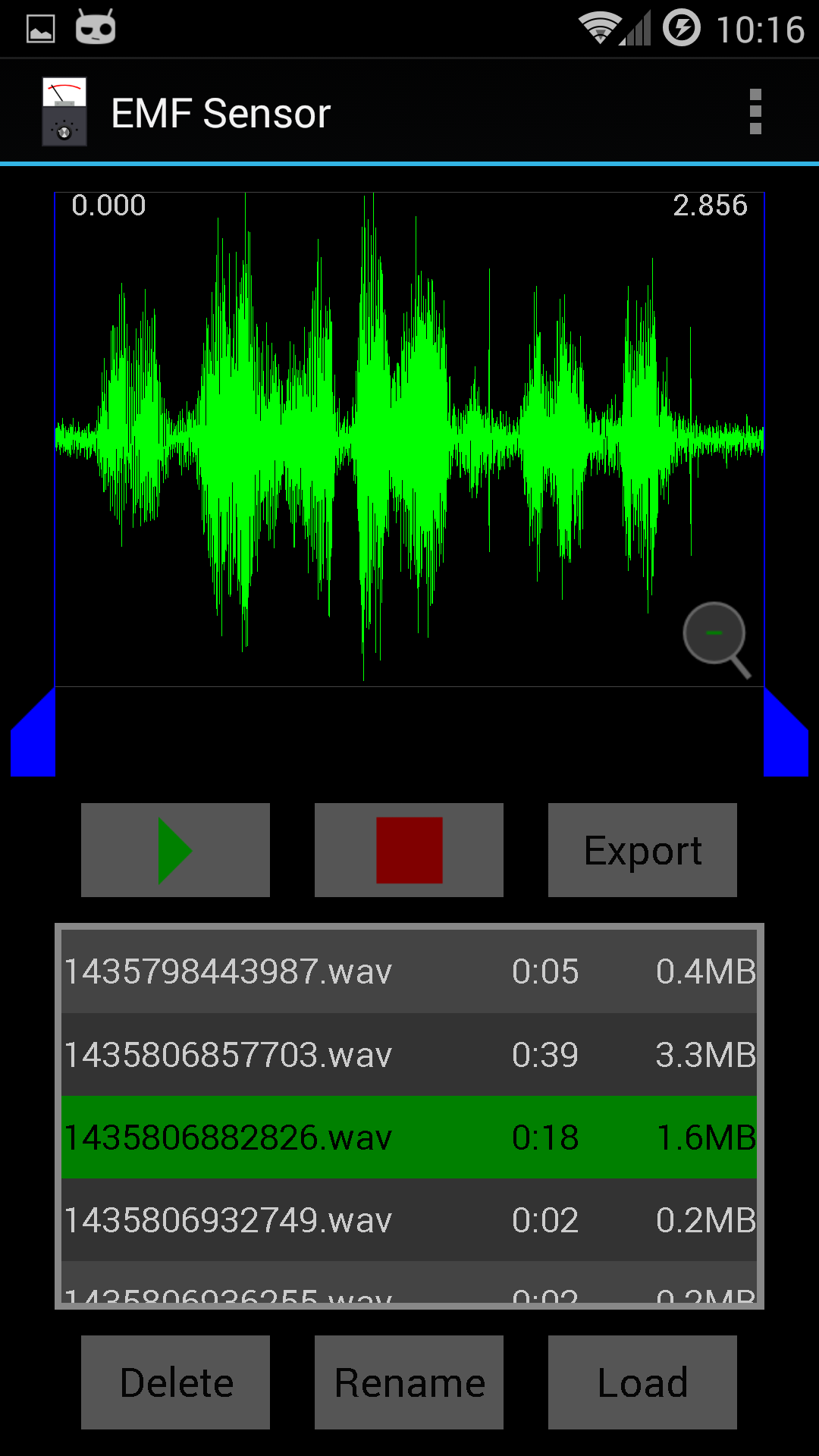
Task: Delete the selected wav file
Action: coord(175,1381)
